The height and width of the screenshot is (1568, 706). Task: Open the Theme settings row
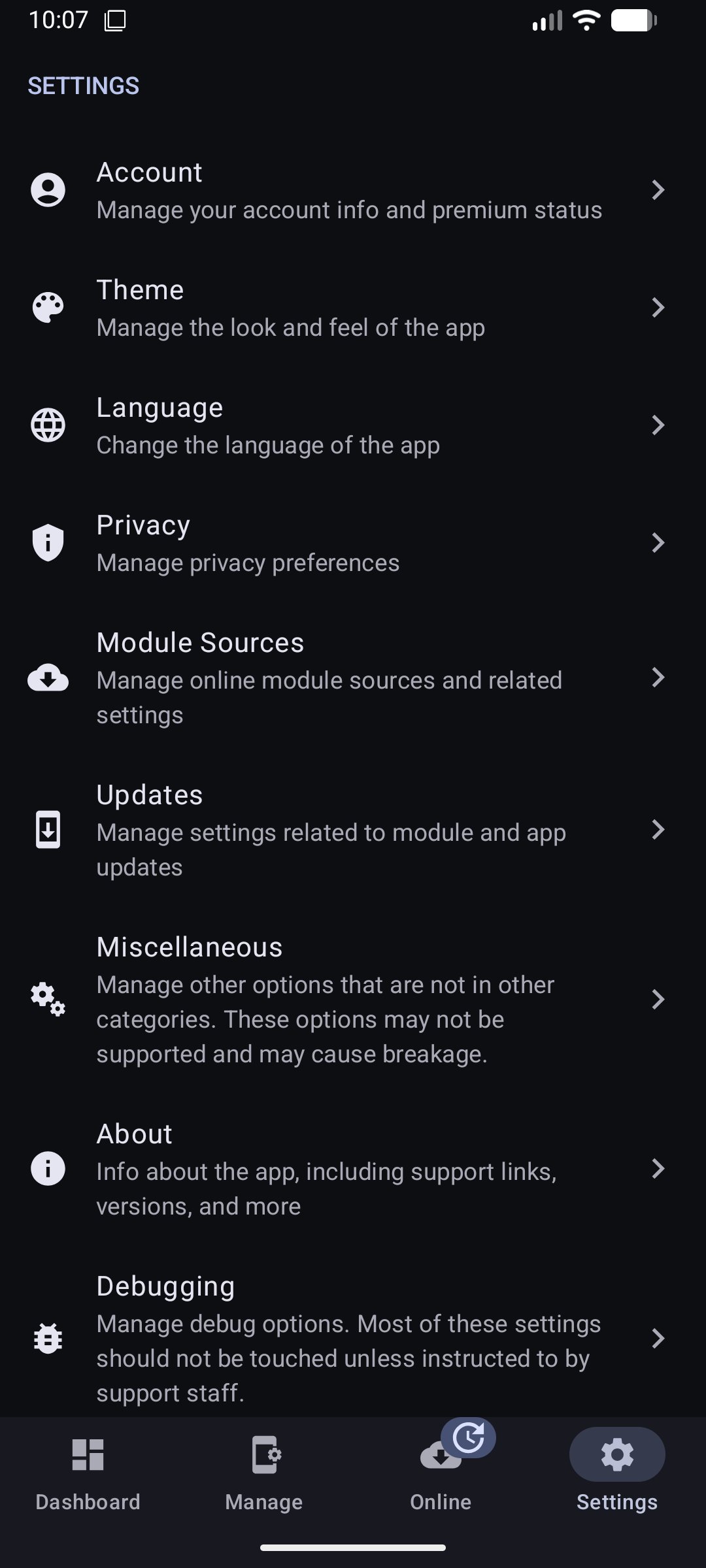pos(353,308)
